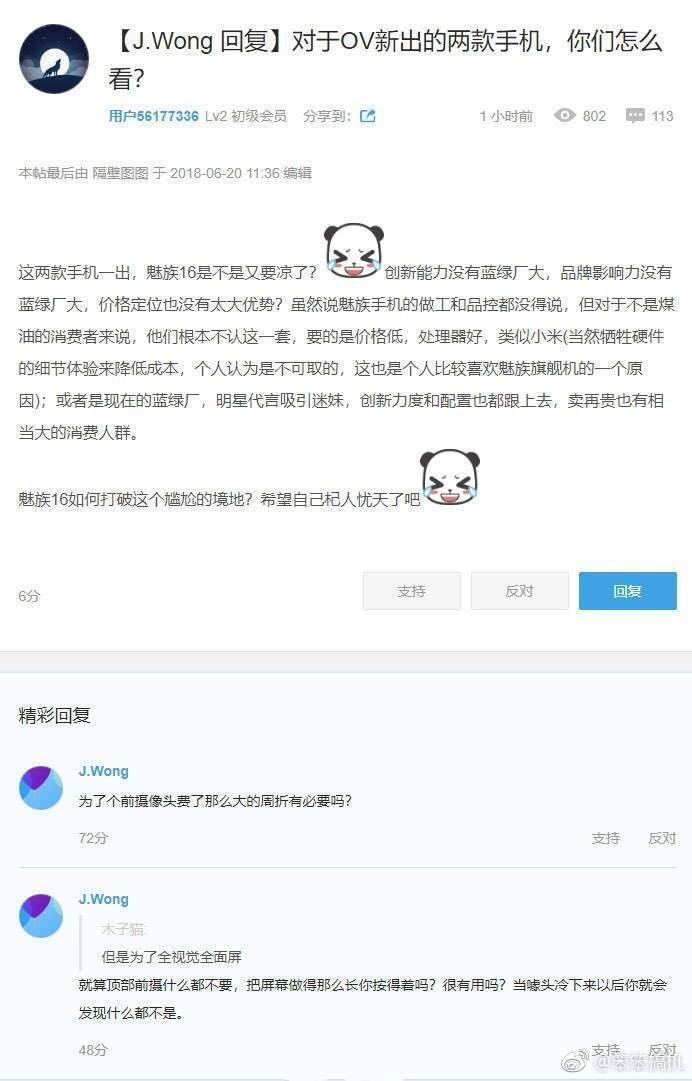Tap the share icon next to 分享到
This screenshot has width=692, height=1081.
tap(367, 116)
